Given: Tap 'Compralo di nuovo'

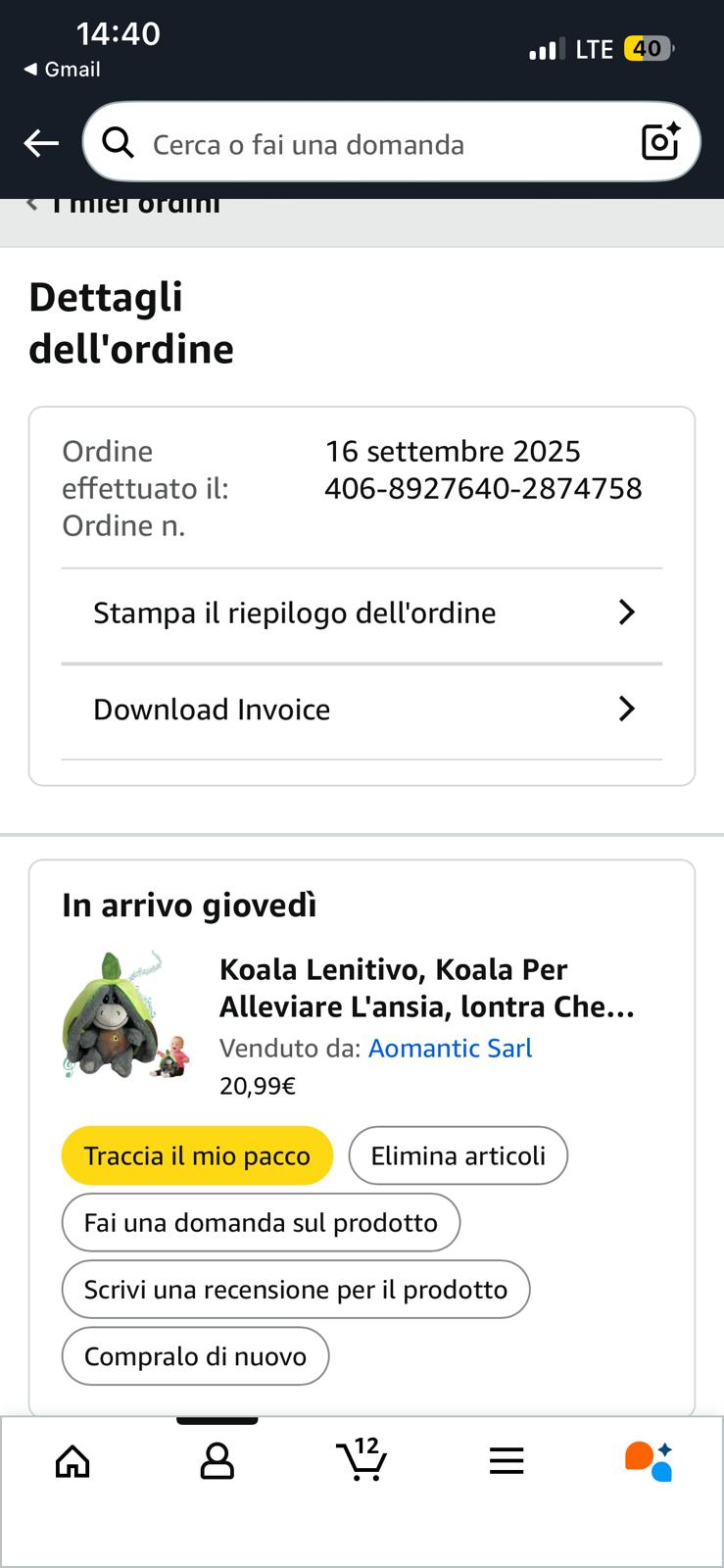Looking at the screenshot, I should click(x=195, y=1356).
